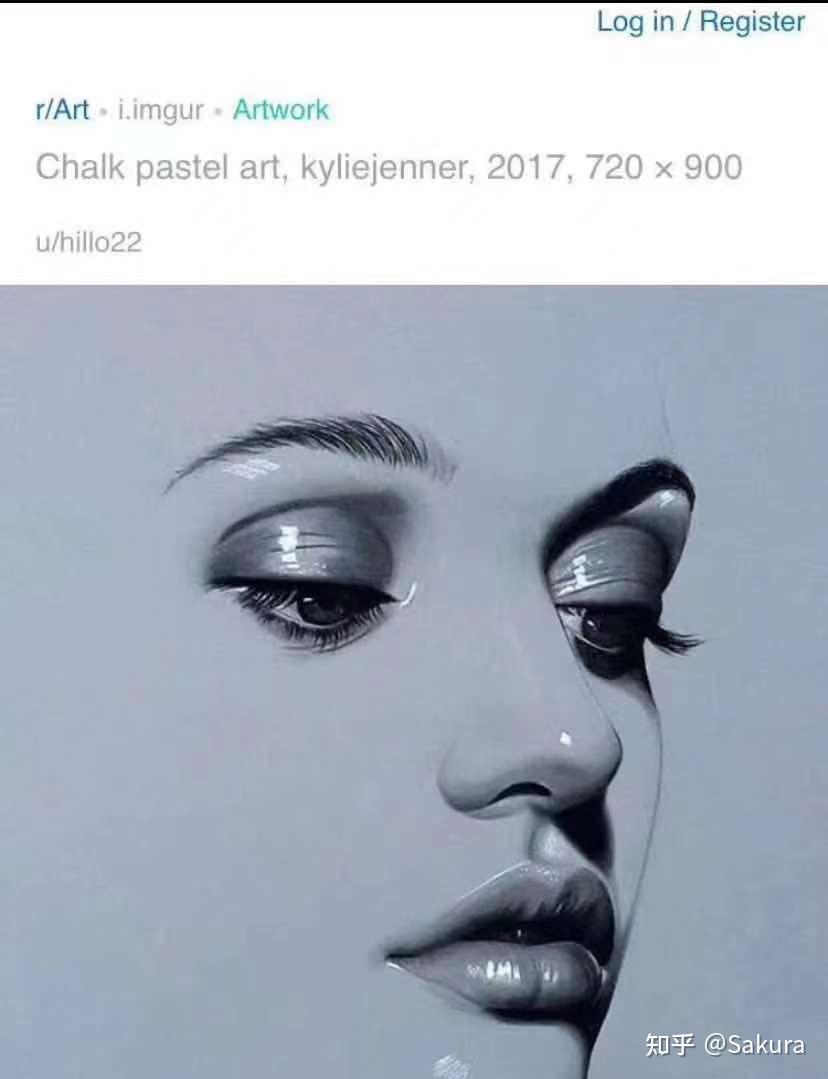Open the i.imgur source link
This screenshot has height=1079, width=828.
(x=160, y=110)
